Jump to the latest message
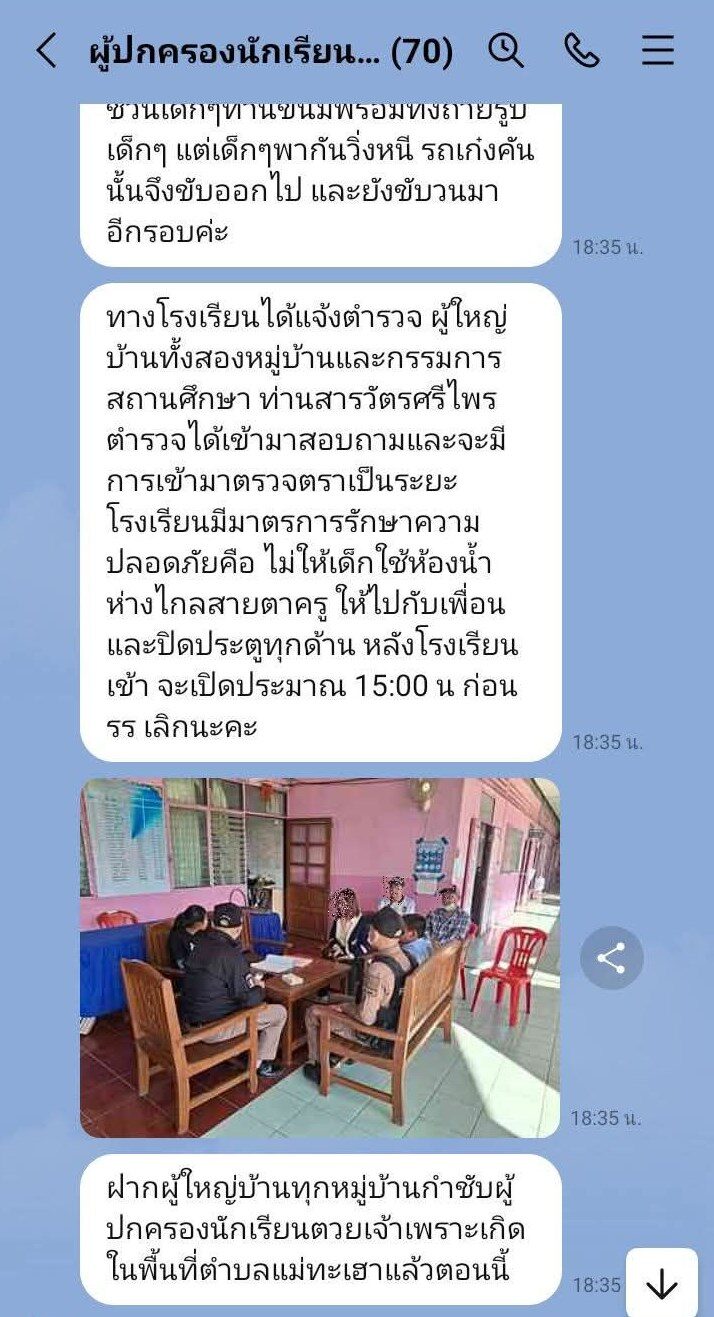Viewport: 714px width, 1317px height. [662, 1285]
